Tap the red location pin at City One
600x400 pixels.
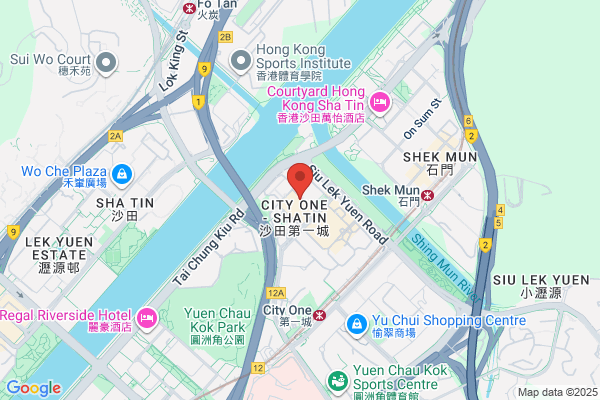point(300,180)
